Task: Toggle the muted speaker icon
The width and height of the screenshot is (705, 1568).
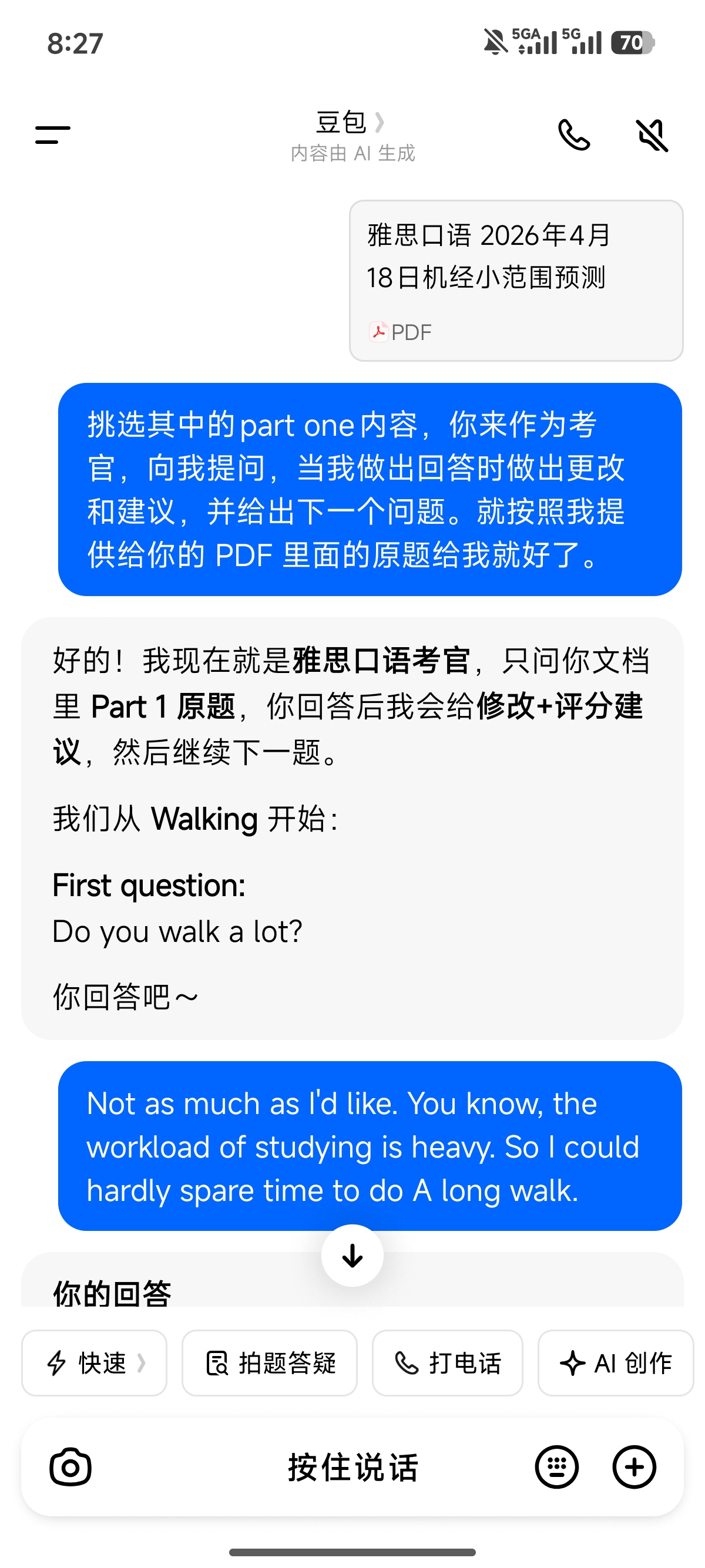Action: 652,135
